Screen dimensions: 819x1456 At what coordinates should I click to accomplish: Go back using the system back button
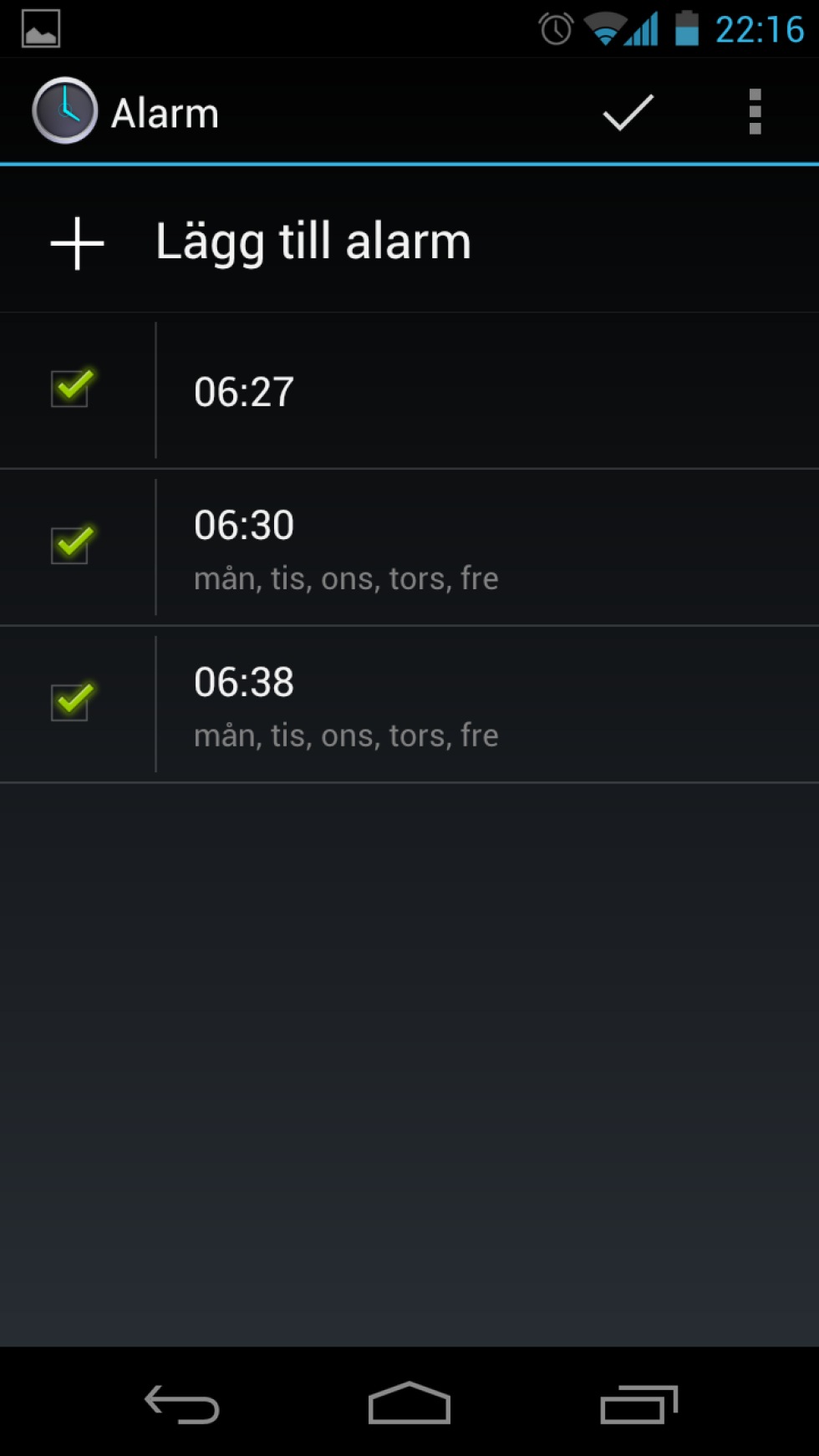click(x=181, y=1403)
